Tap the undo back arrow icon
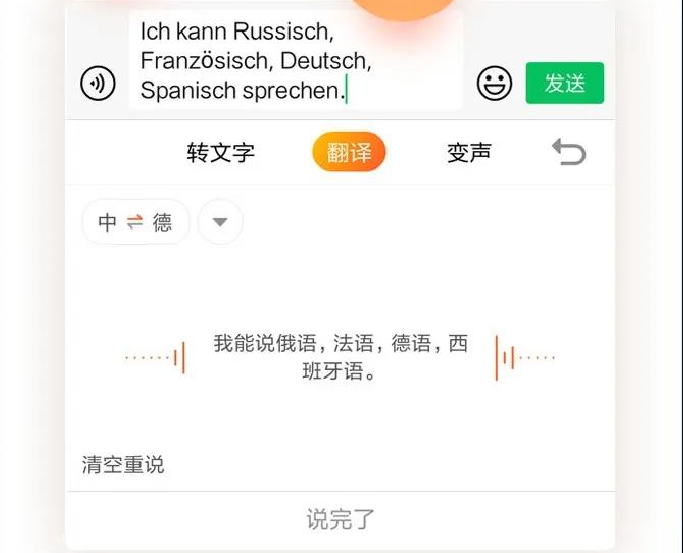Image resolution: width=683 pixels, height=553 pixels. click(569, 152)
